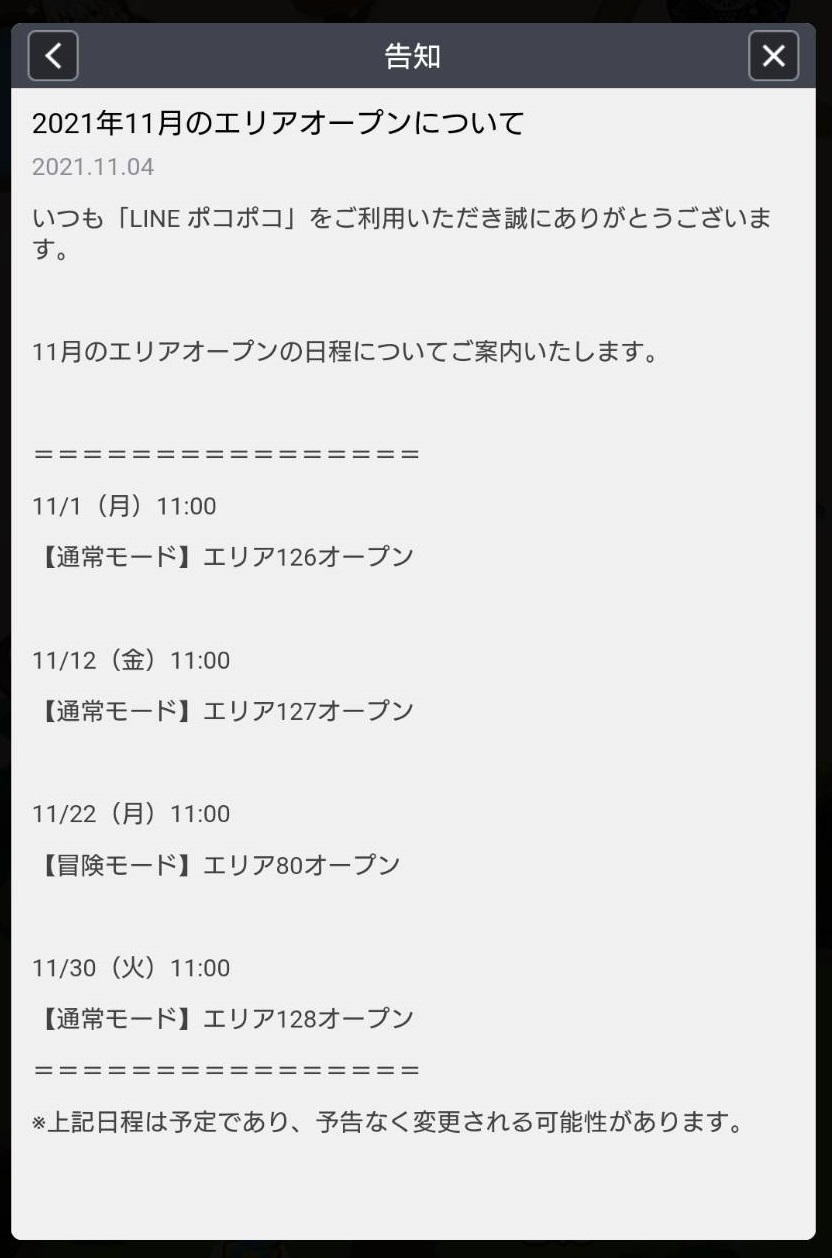Tap the 【通常モード】エリア128オープン line
This screenshot has width=832, height=1258.
tap(223, 1017)
